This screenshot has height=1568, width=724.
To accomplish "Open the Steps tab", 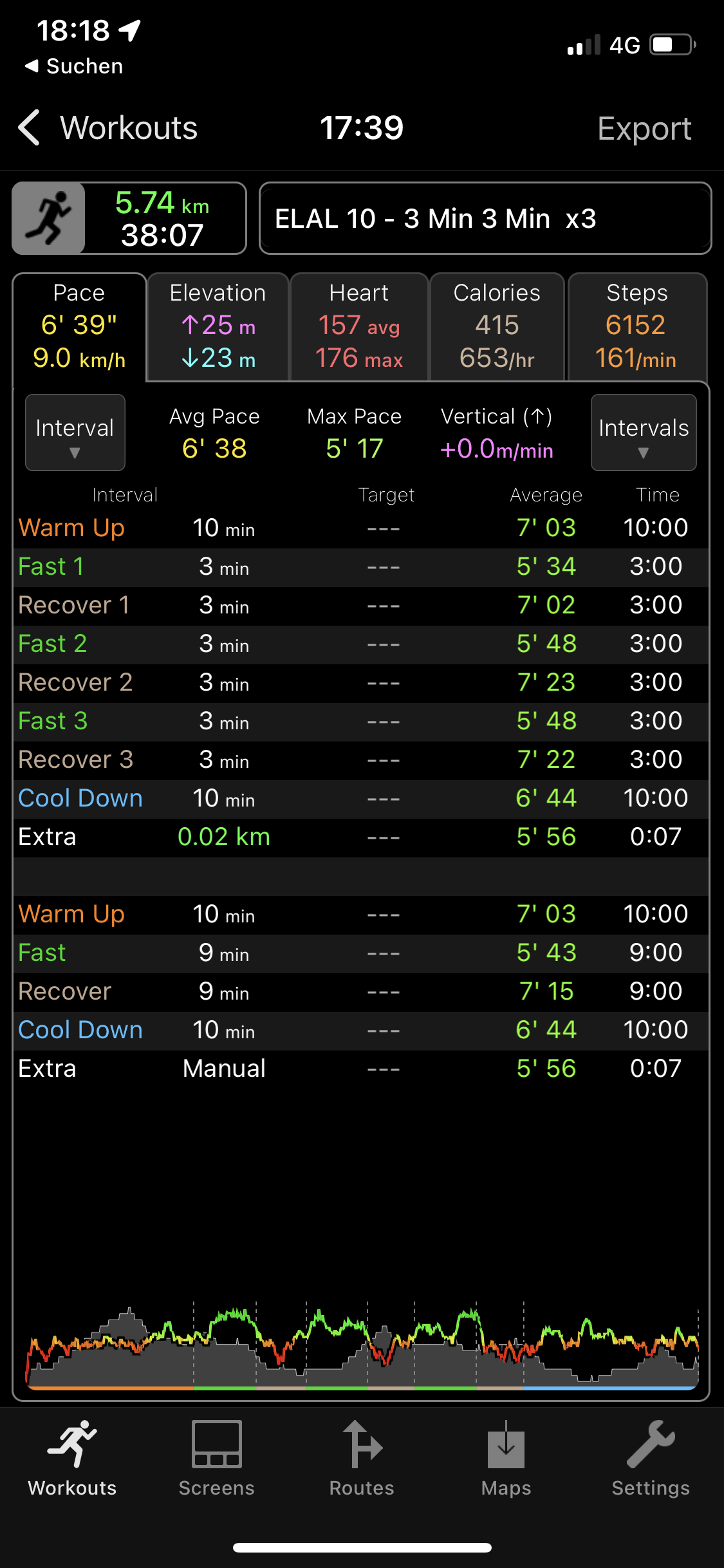I will pyautogui.click(x=636, y=326).
